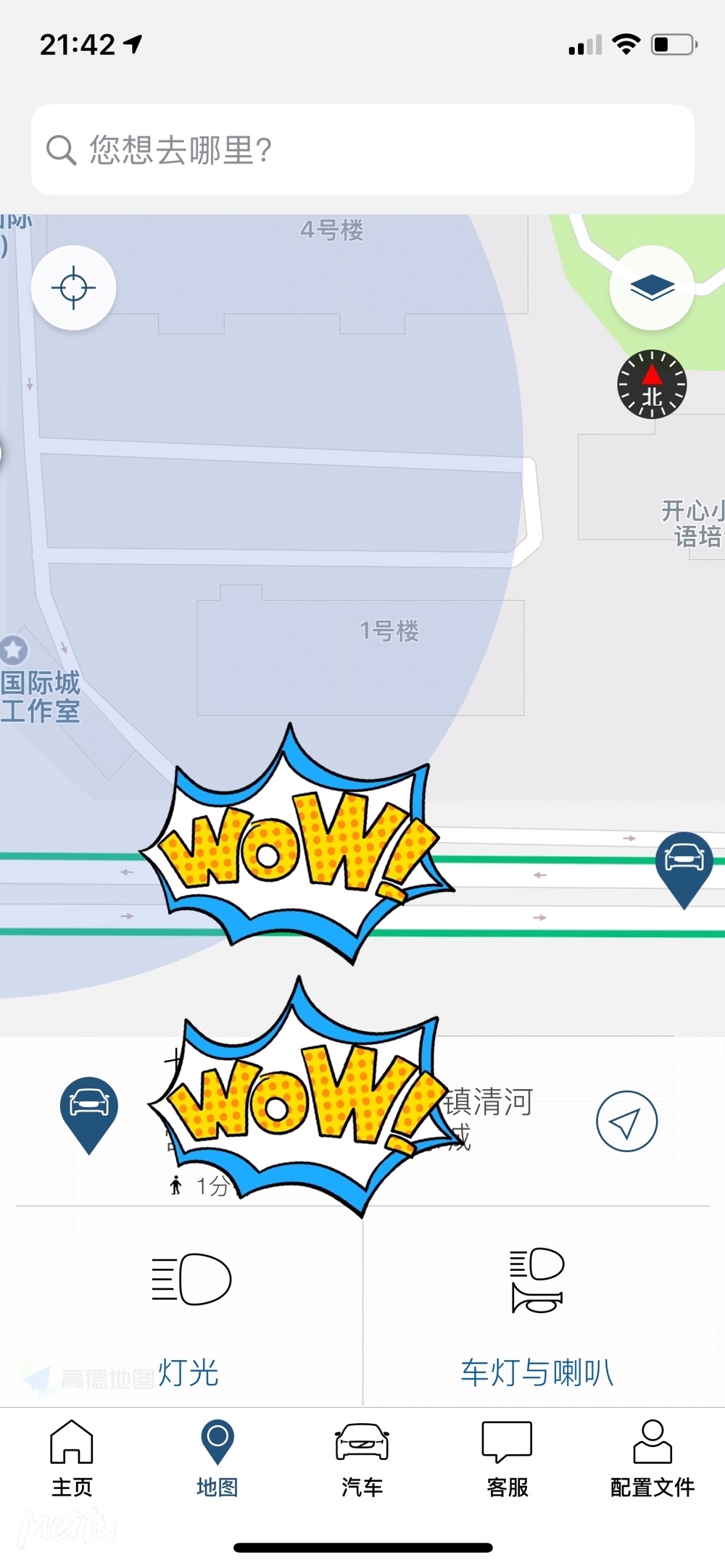Open the 客服 customer service tab
This screenshot has height=1568, width=725.
(x=507, y=1458)
